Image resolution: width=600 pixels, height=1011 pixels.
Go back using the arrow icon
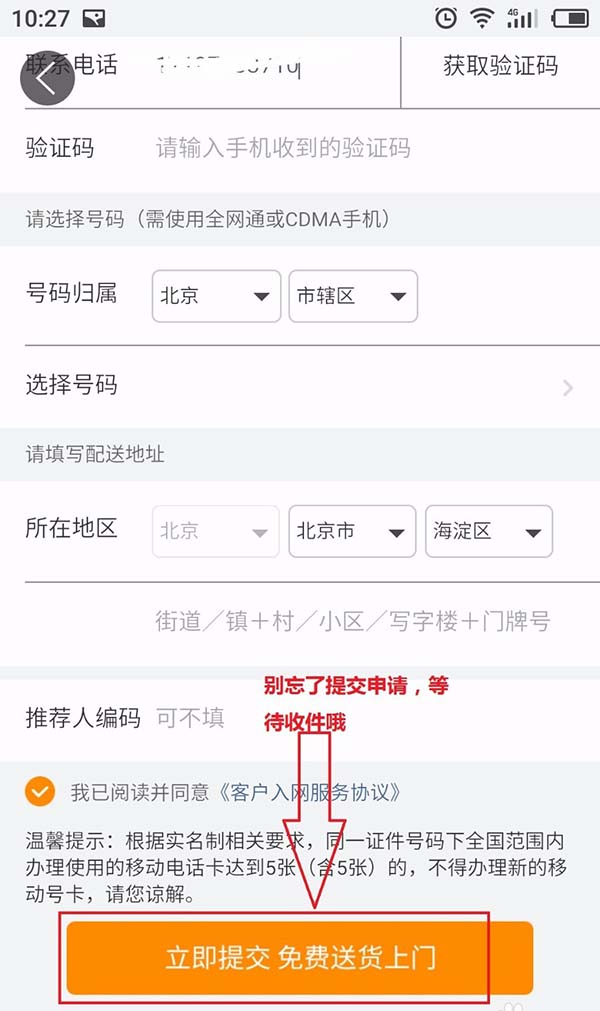47,81
